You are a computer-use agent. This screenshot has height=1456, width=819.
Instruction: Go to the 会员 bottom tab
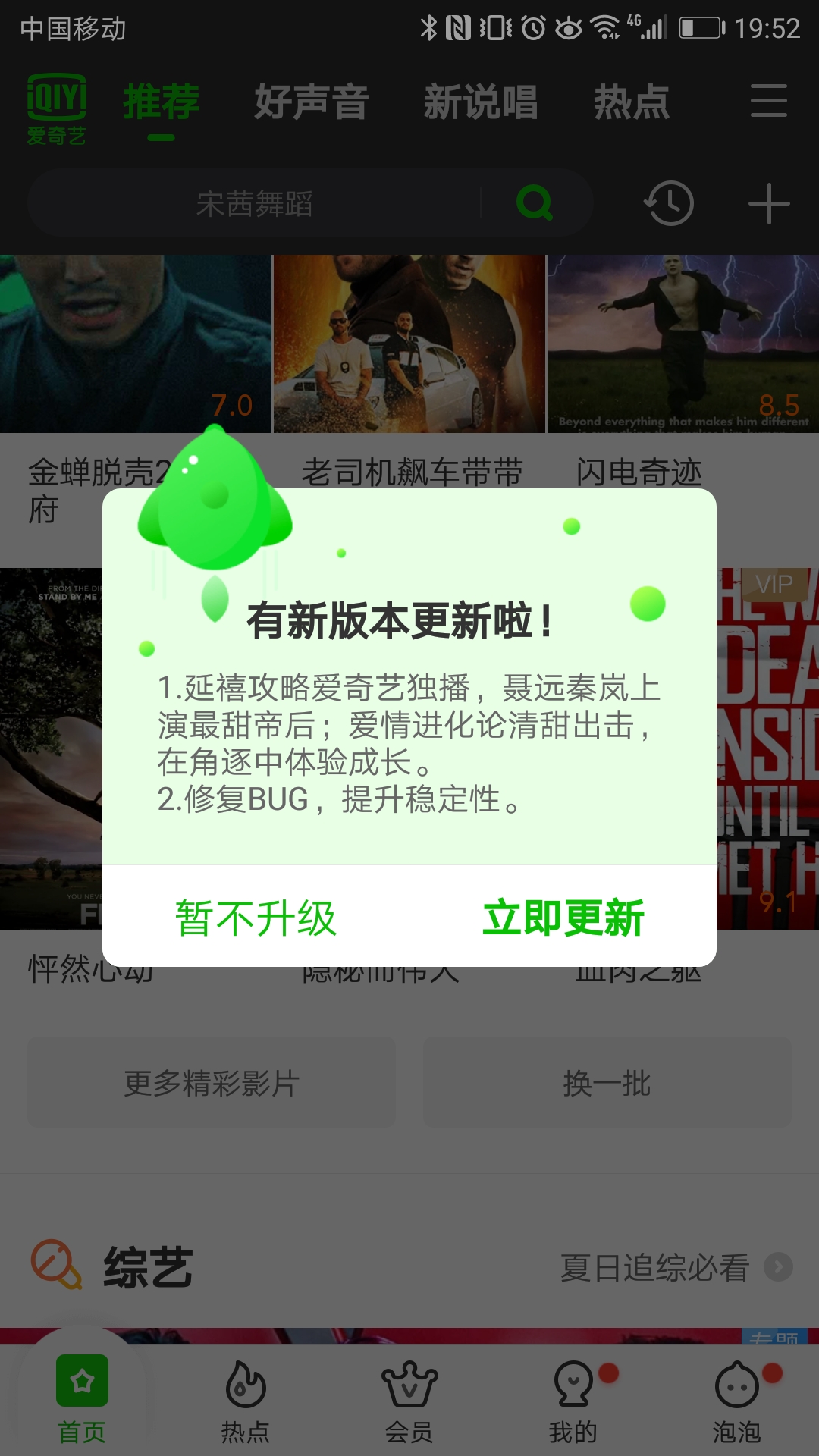(409, 1401)
